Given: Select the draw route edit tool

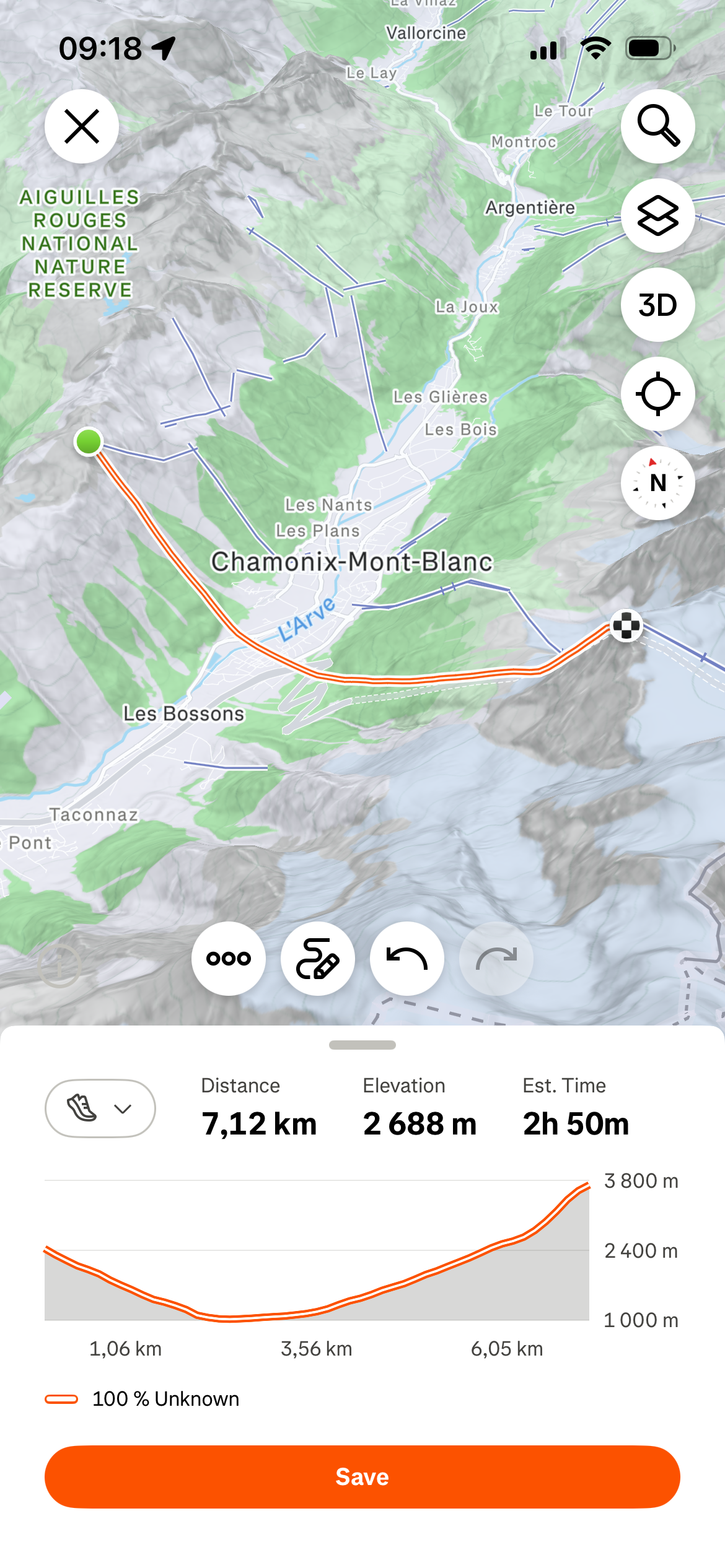Looking at the screenshot, I should coord(318,959).
